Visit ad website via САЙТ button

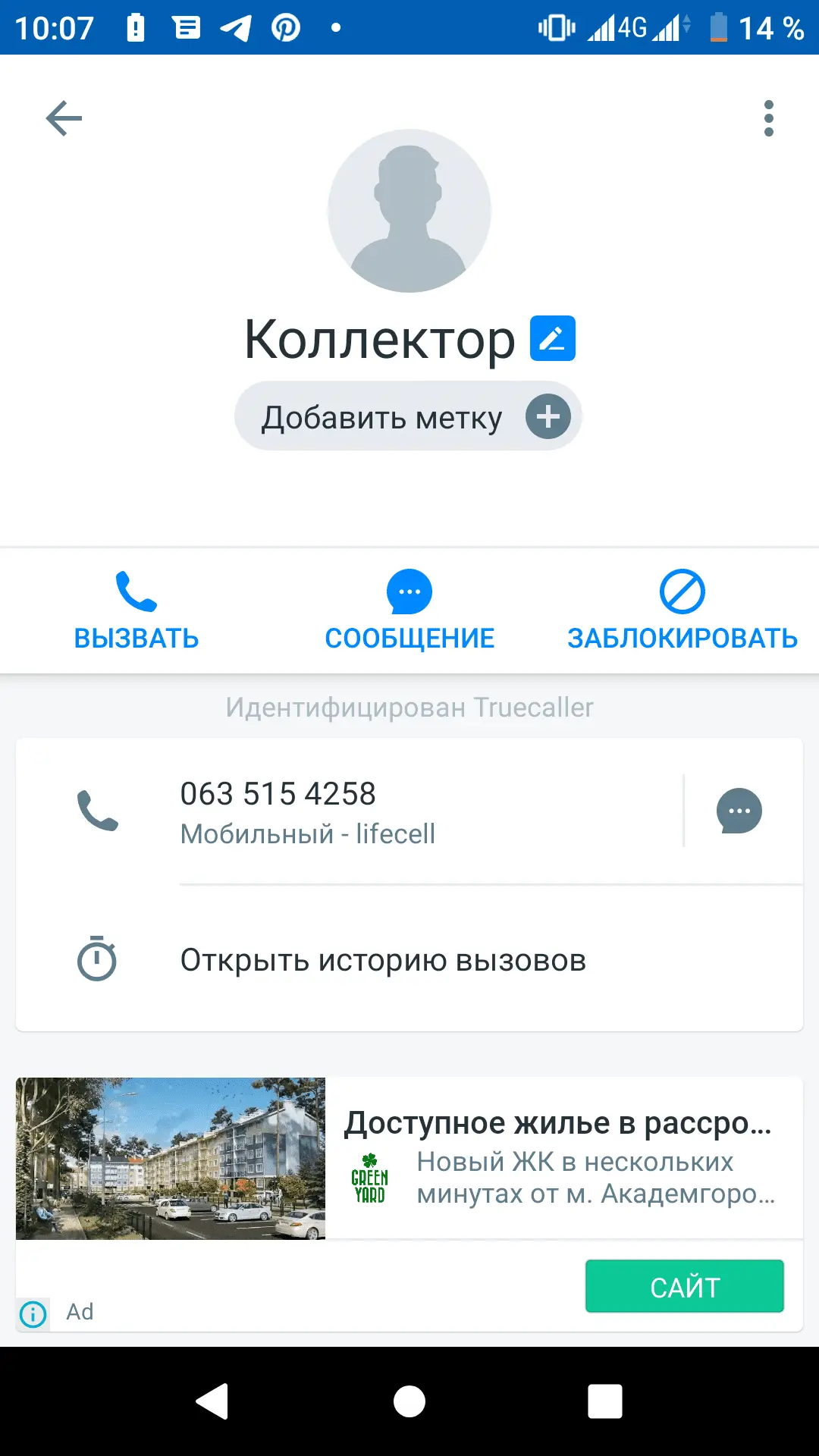(x=684, y=1286)
